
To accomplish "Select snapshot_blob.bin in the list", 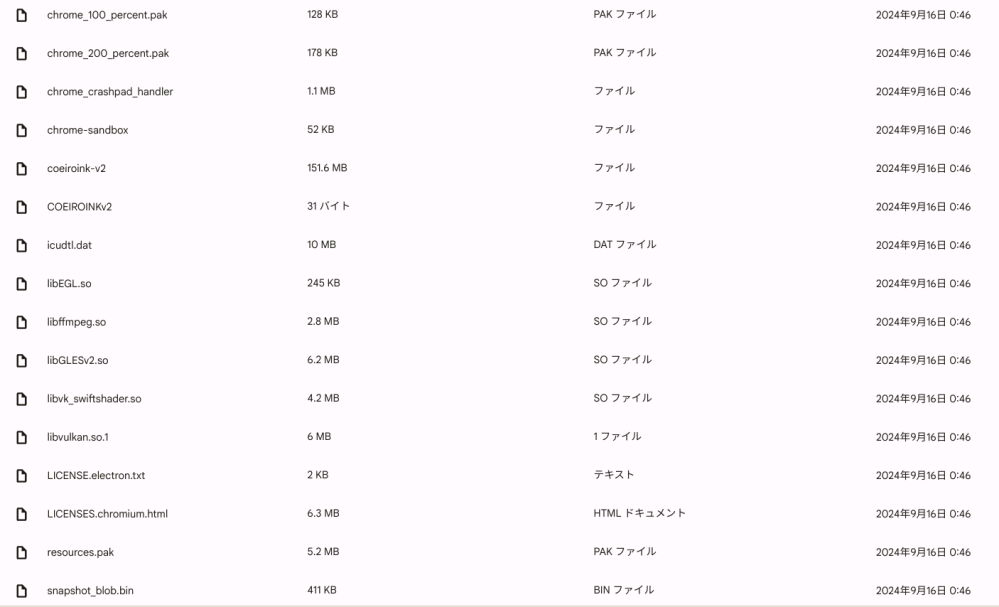I will click(x=90, y=591).
